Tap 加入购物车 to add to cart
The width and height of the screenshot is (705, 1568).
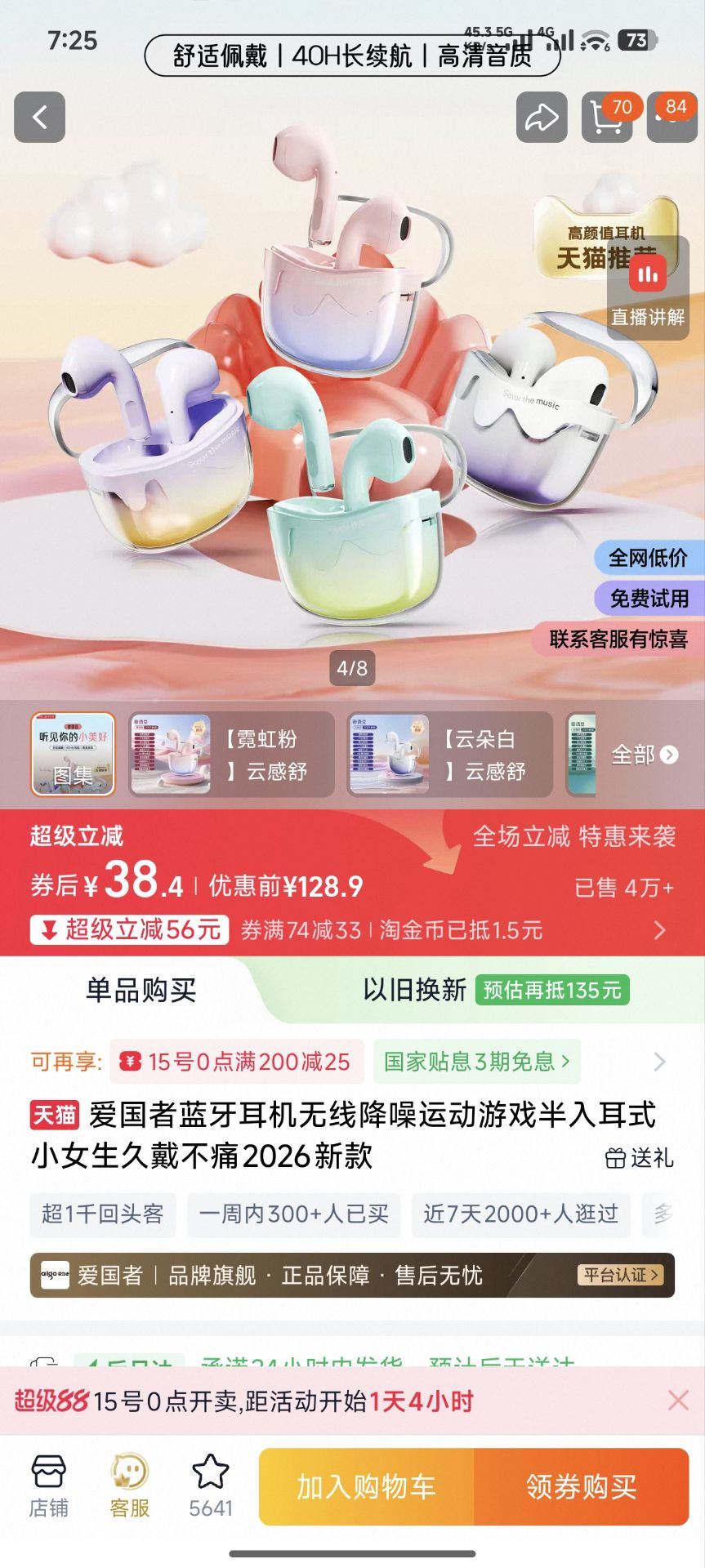coord(366,1486)
